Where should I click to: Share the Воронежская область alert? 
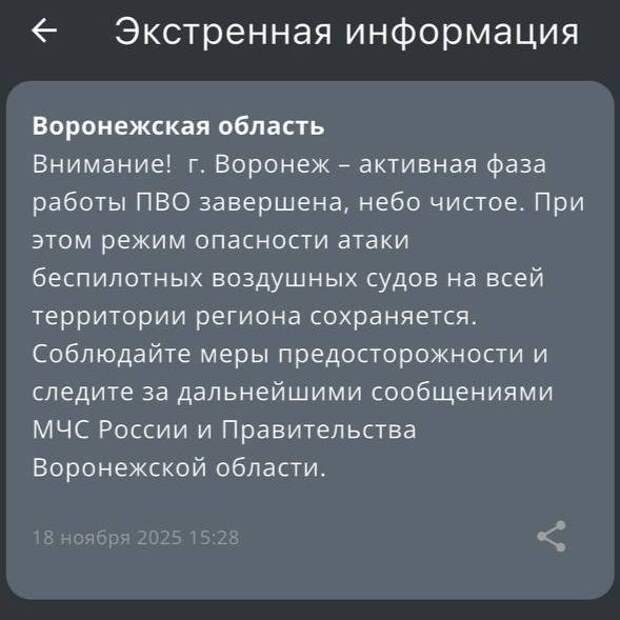(x=552, y=536)
